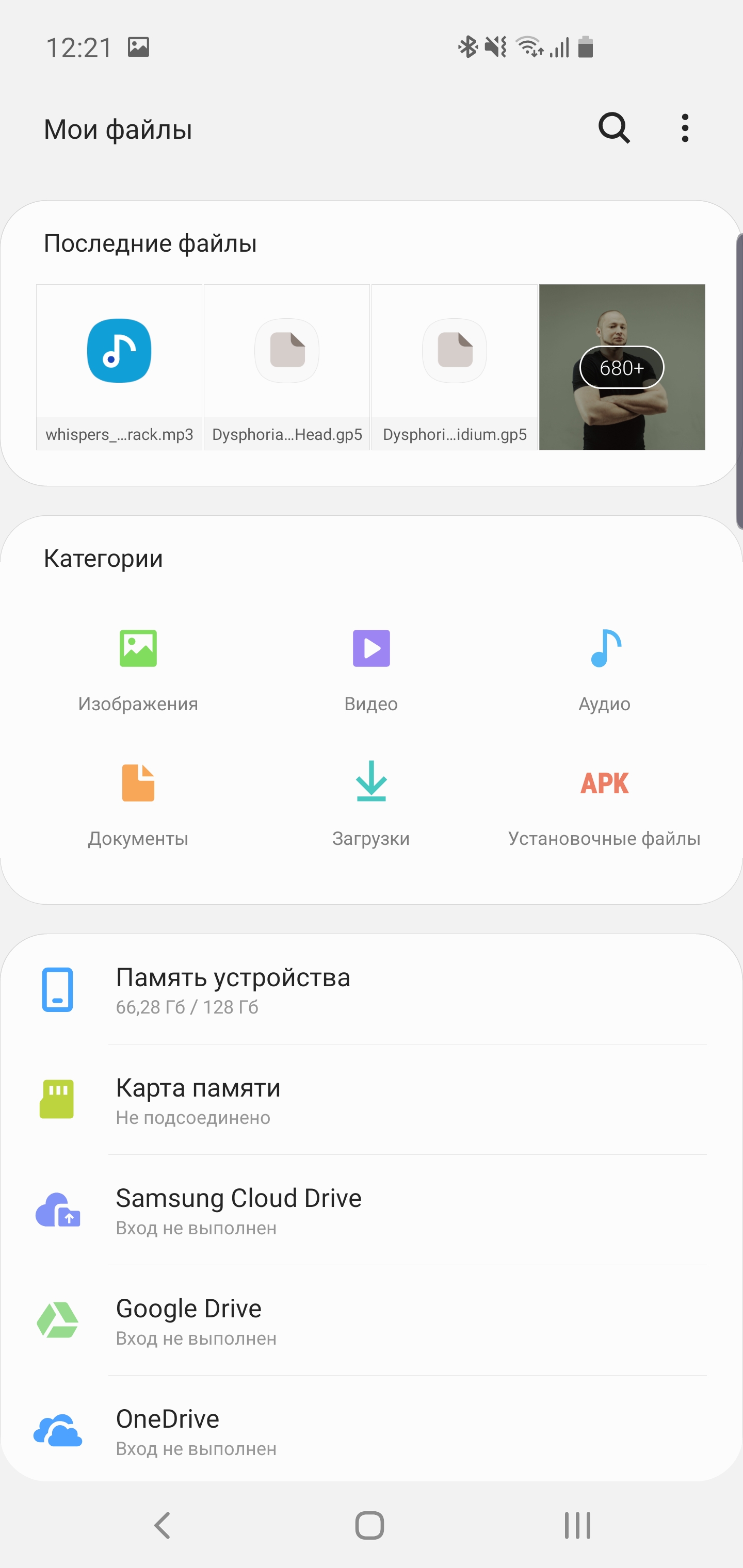Open the whispers mp3 recent file

(x=119, y=367)
